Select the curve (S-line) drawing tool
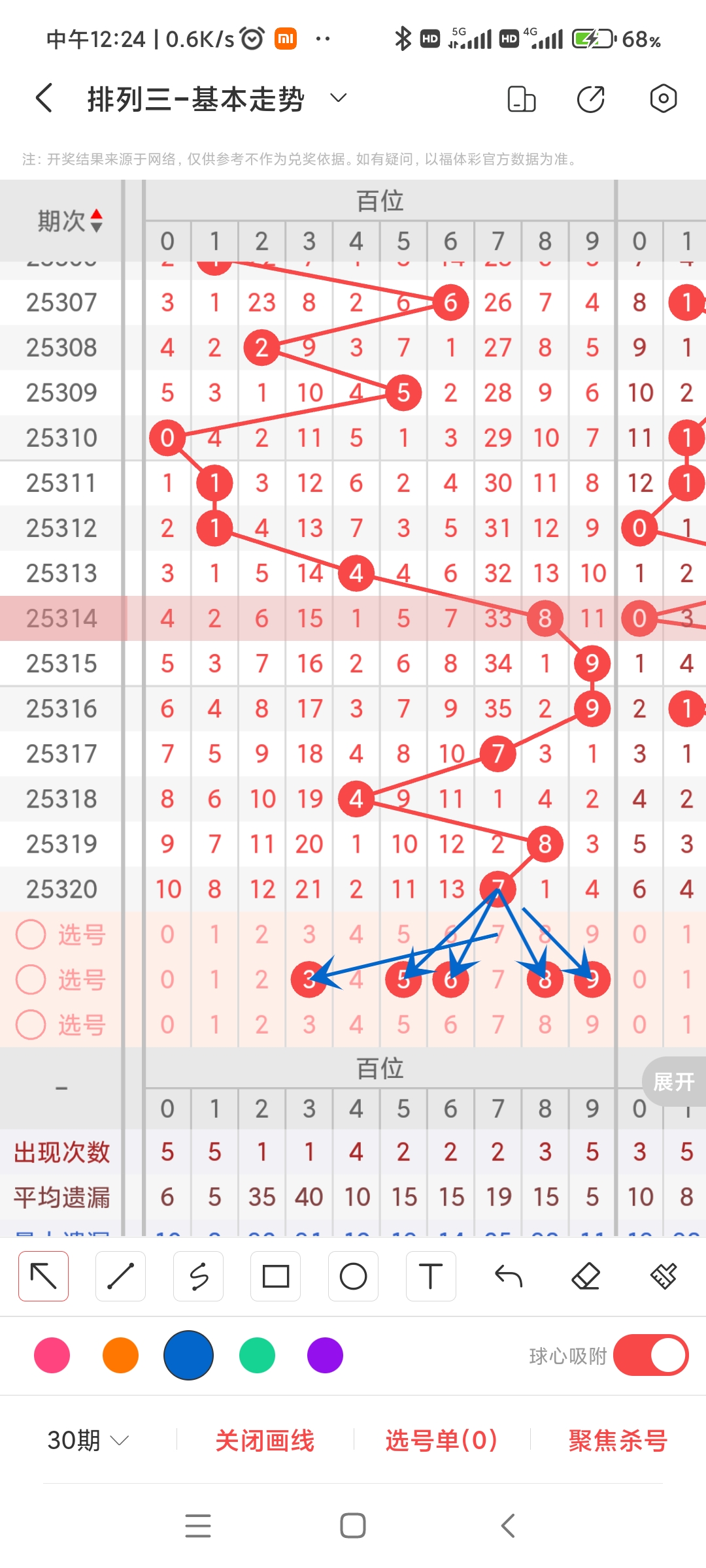The height and width of the screenshot is (1568, 706). (x=198, y=1275)
